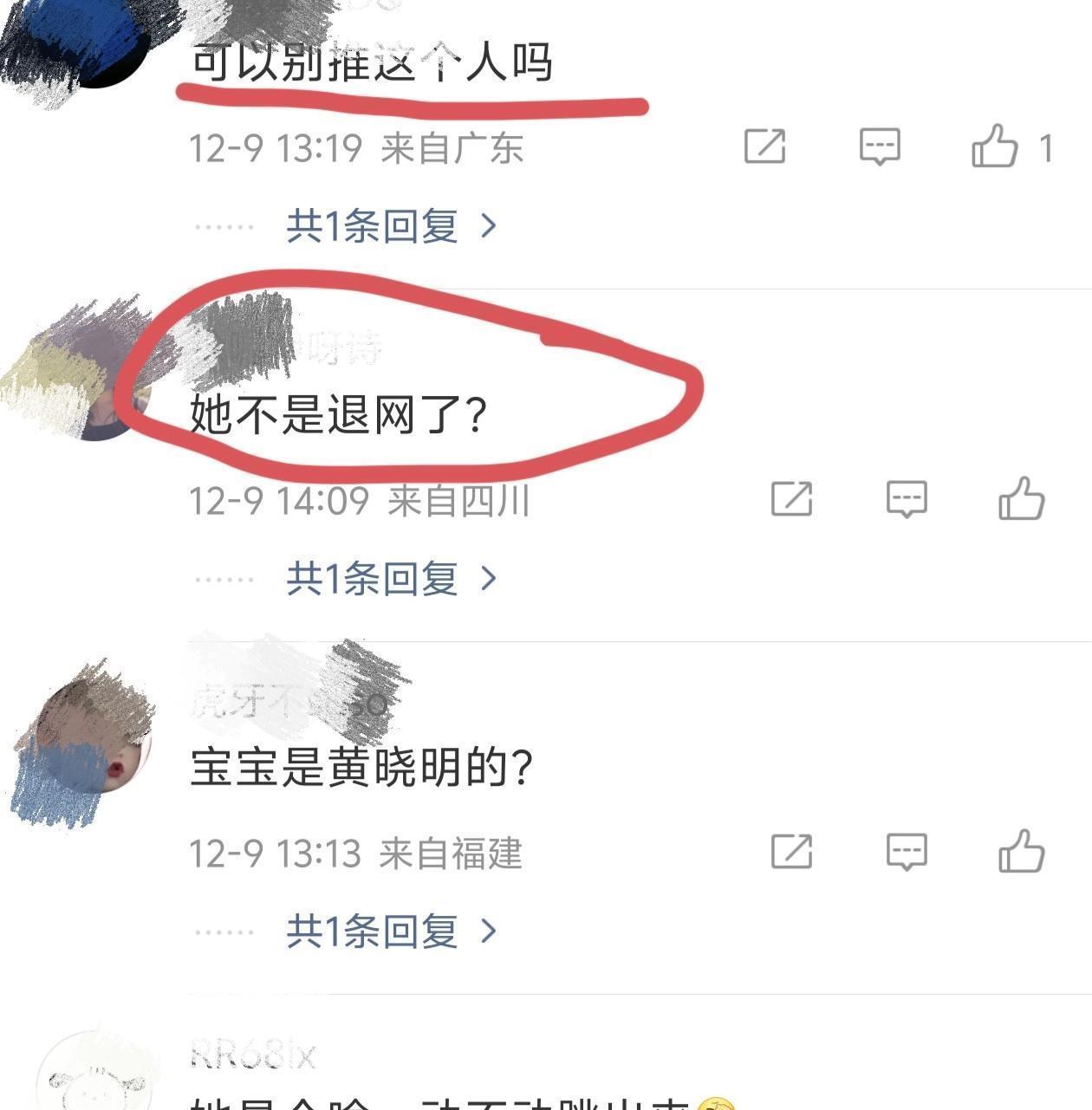This screenshot has height=1110, width=1092.
Task: Reply to the comment 她不是退网了?
Action: coord(907,499)
